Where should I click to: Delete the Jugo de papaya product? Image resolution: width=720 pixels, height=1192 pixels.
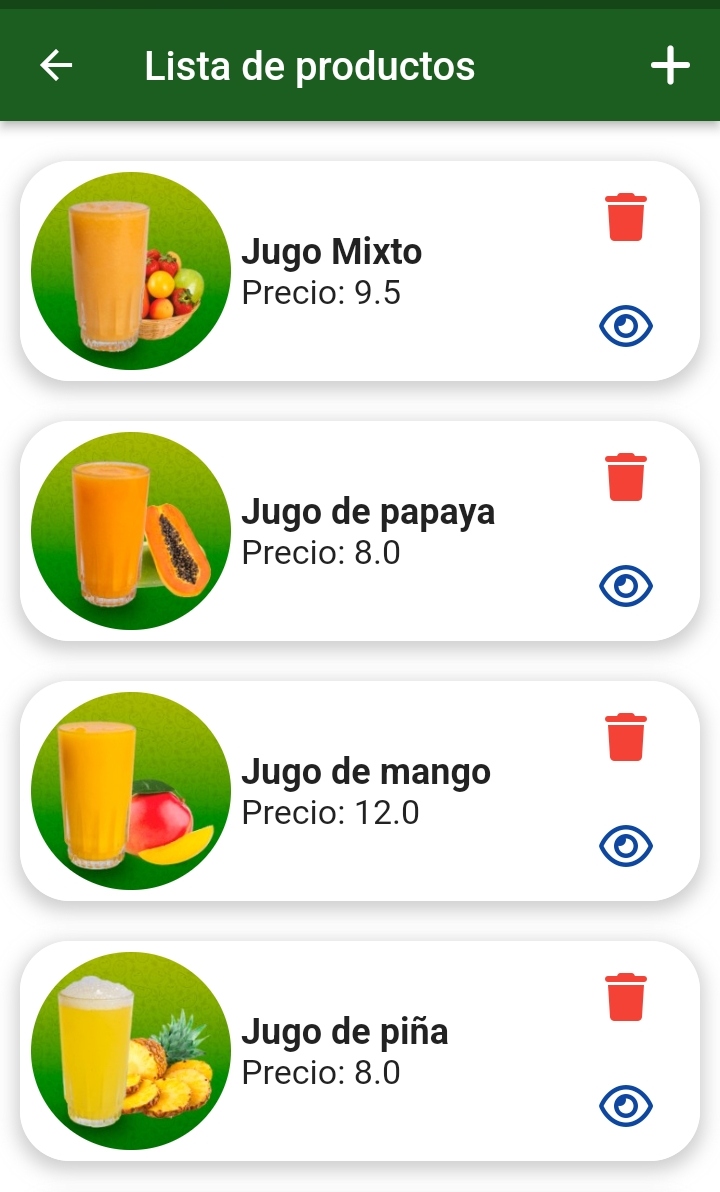[626, 478]
